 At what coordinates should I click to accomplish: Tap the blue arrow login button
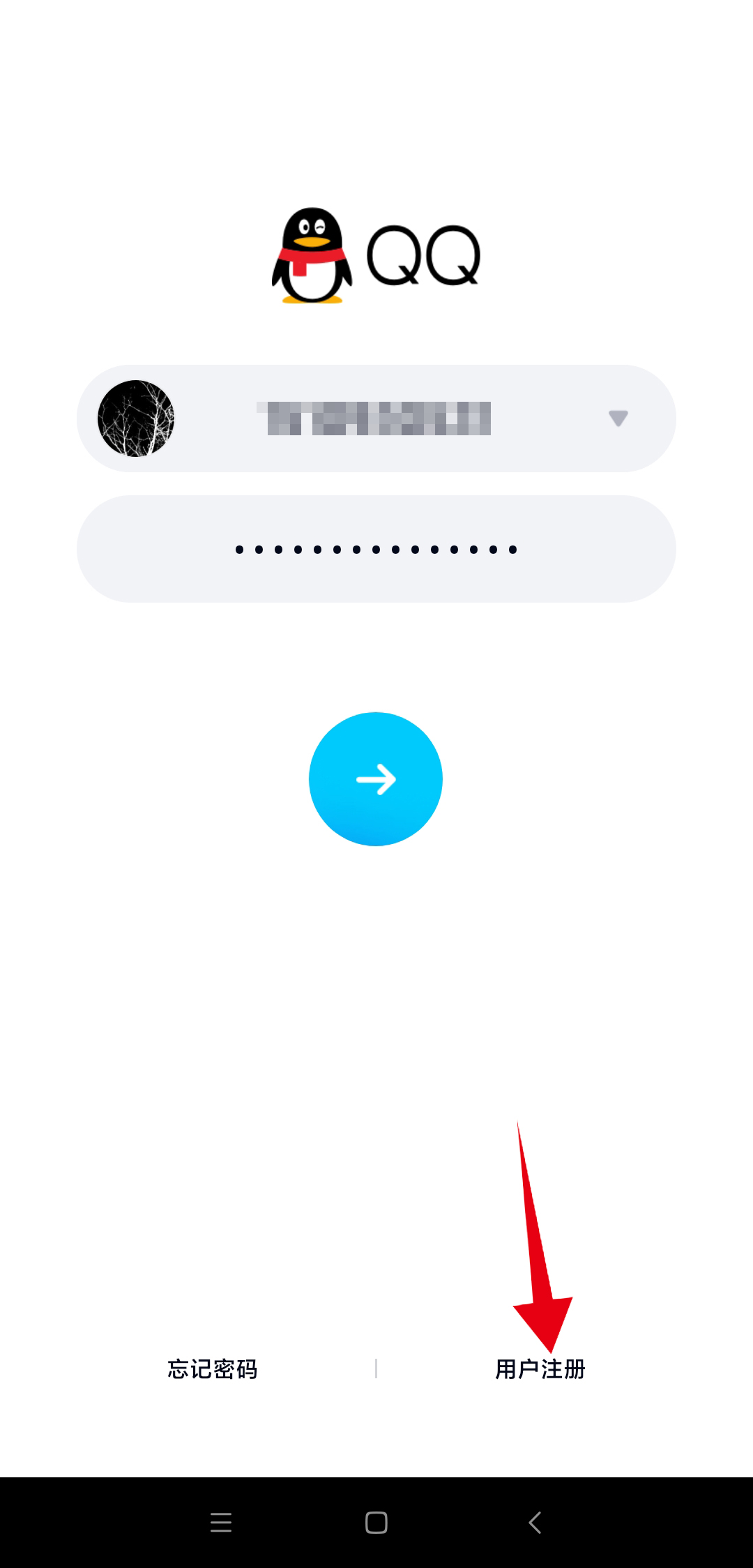[x=376, y=779]
